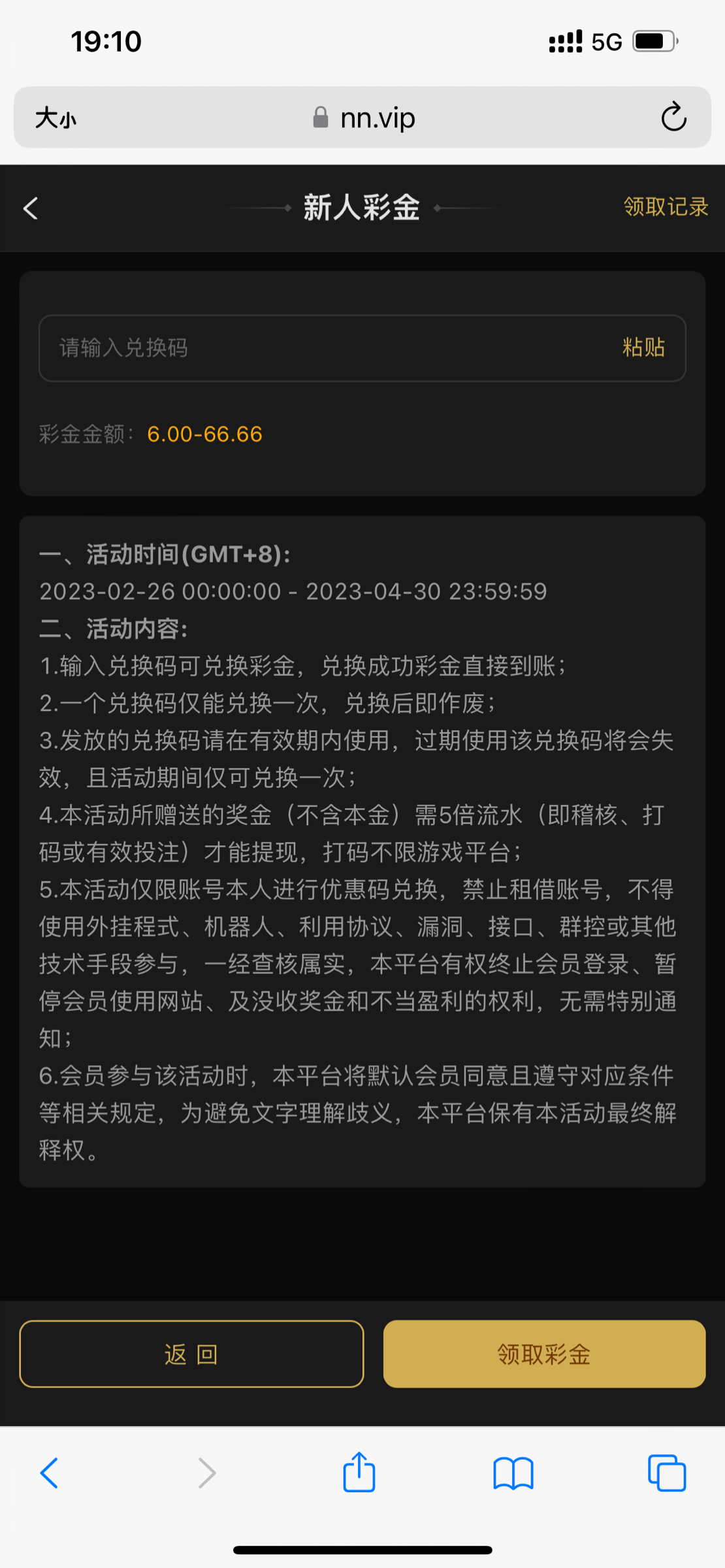The width and height of the screenshot is (725, 1568).
Task: Tap the nn.vip address bar
Action: (366, 118)
